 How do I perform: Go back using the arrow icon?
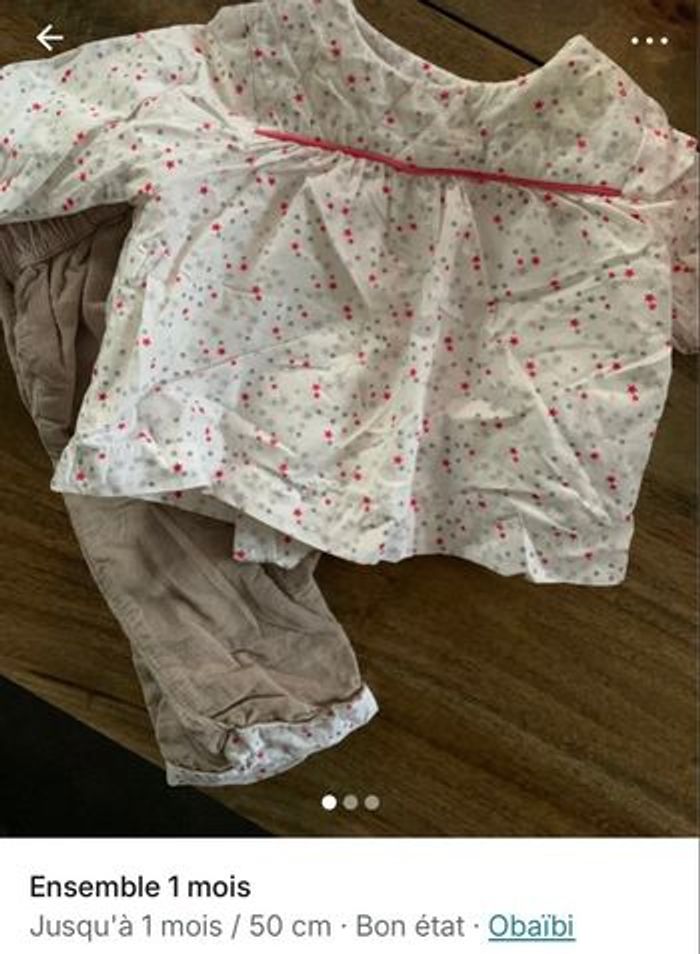click(x=49, y=39)
